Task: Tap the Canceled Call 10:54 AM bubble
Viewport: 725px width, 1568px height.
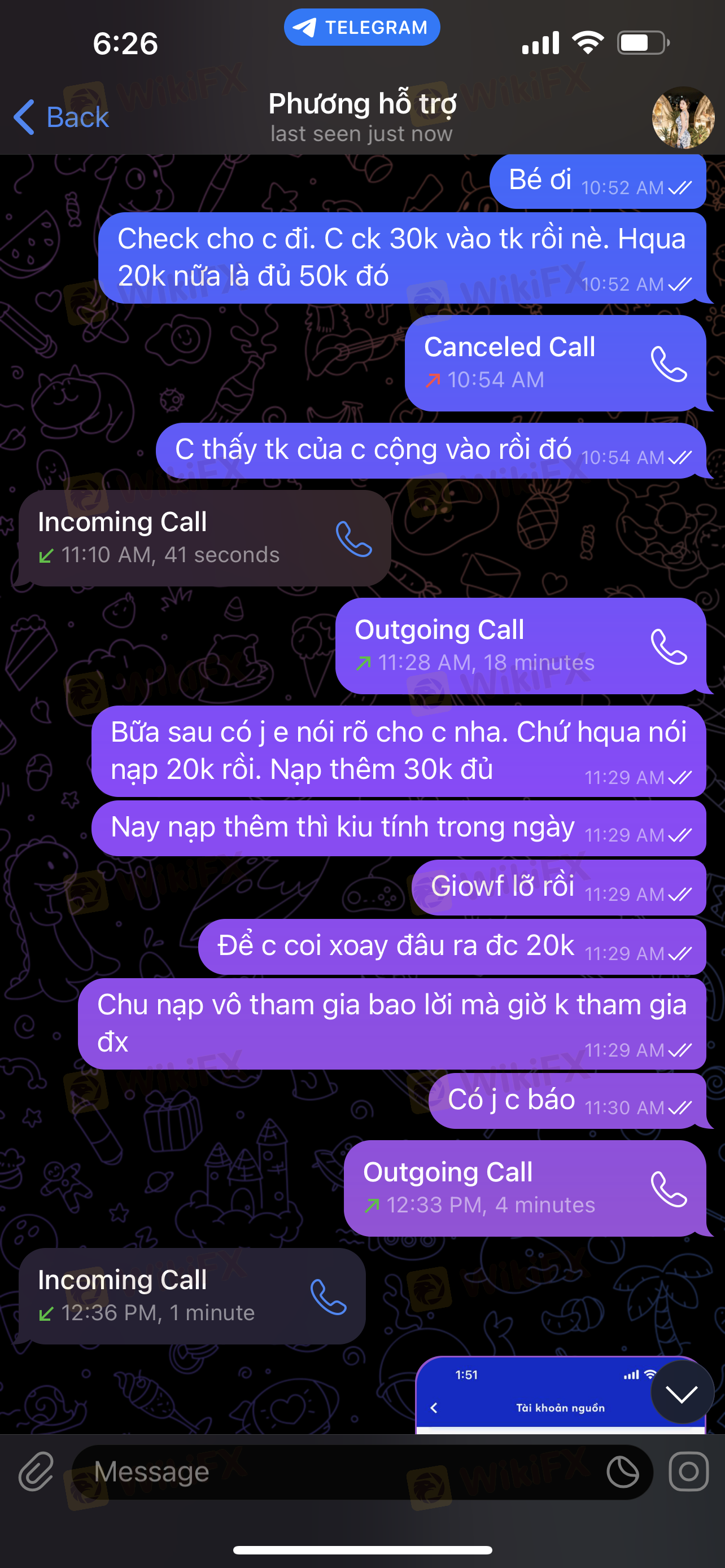Action: (x=555, y=363)
